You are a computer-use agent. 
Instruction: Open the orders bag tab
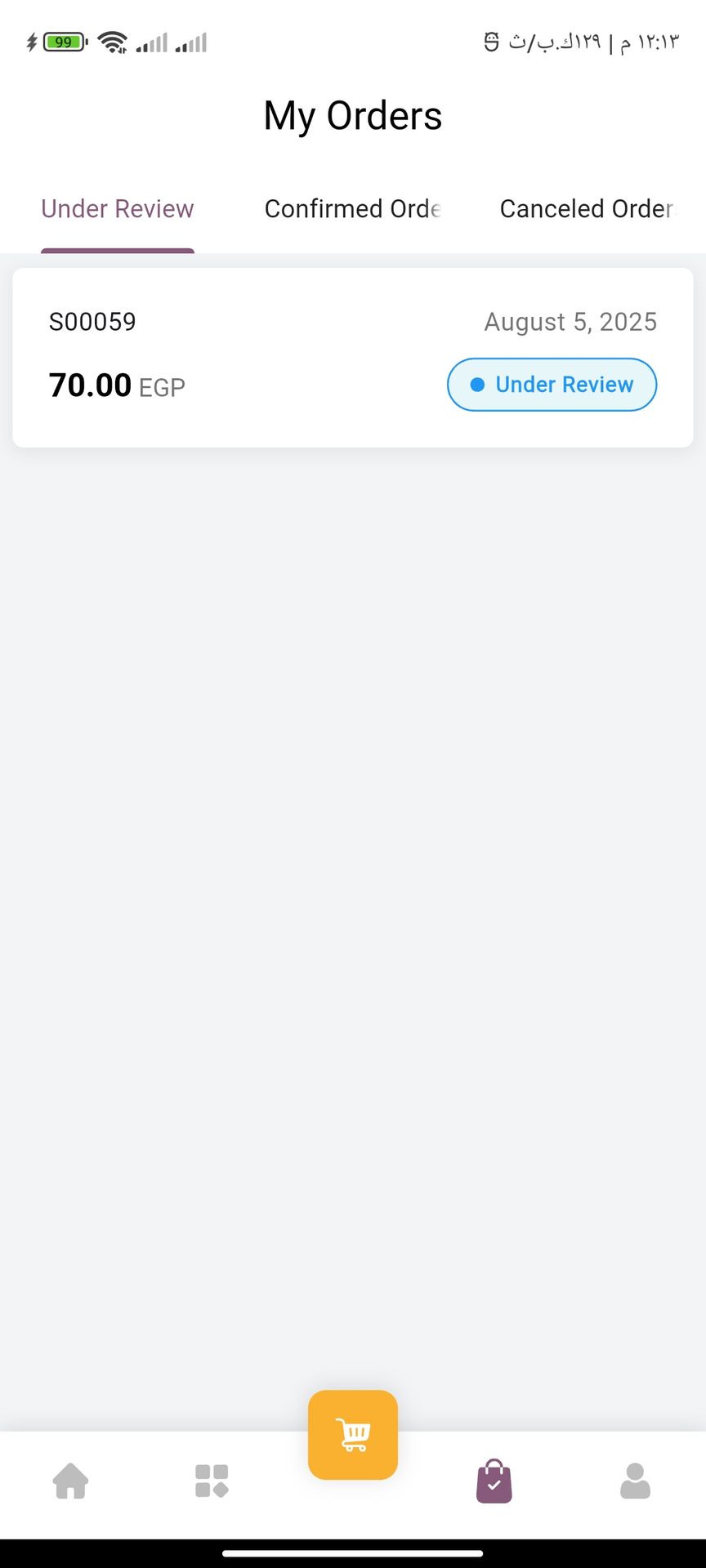[x=494, y=1481]
